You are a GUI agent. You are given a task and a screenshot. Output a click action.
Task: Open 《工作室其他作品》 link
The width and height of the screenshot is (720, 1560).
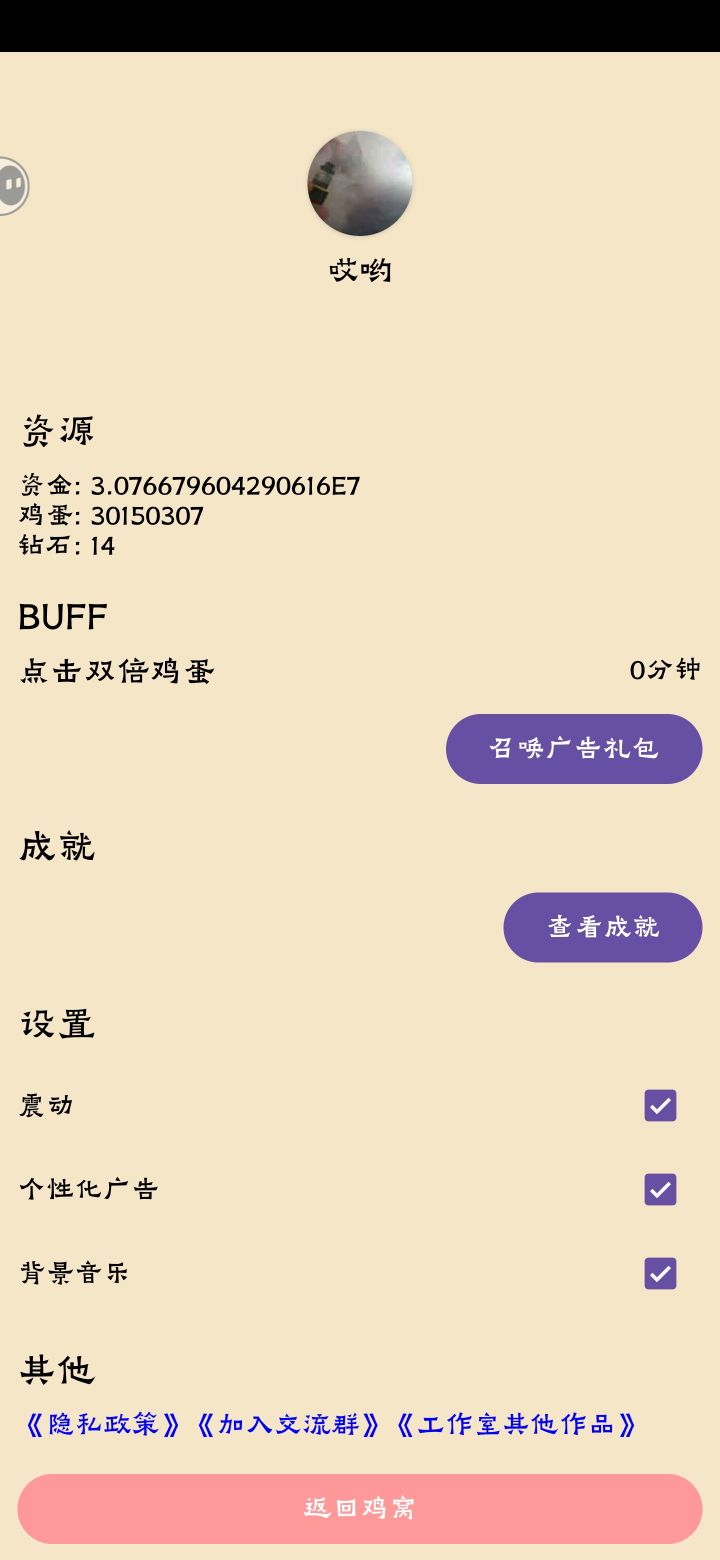[x=516, y=1424]
